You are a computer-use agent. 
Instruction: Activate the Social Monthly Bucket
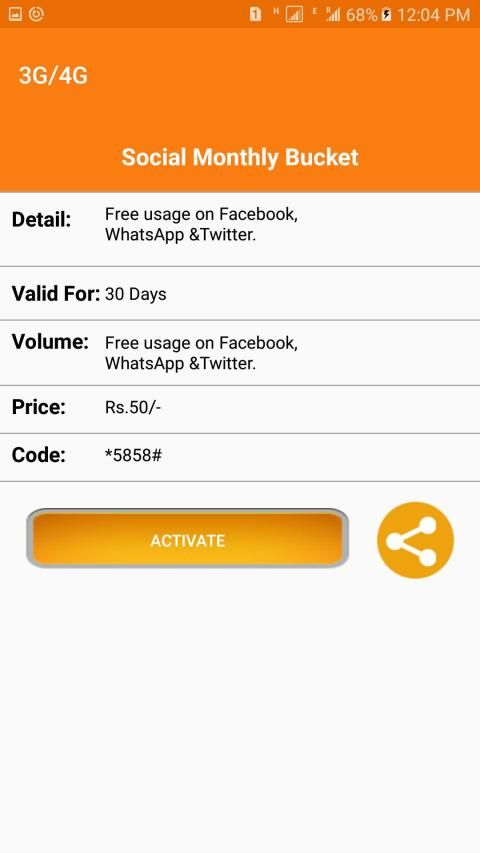tap(187, 539)
